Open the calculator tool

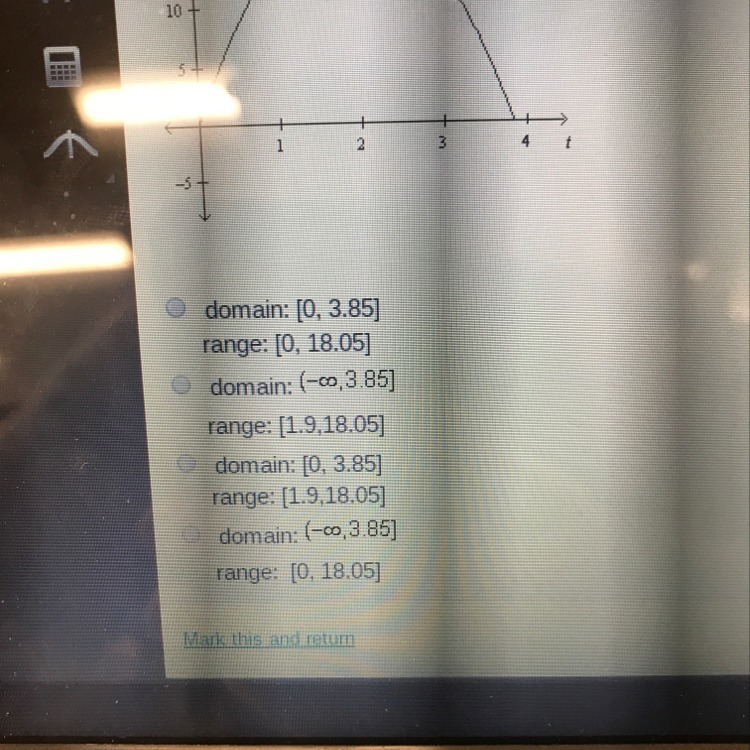[x=62, y=67]
